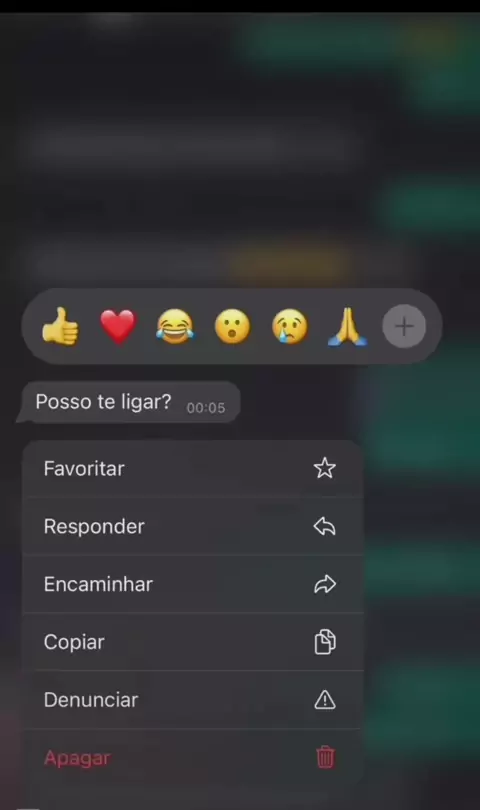The height and width of the screenshot is (810, 480).
Task: Select Encaminhar to forward the message
Action: coord(193,584)
